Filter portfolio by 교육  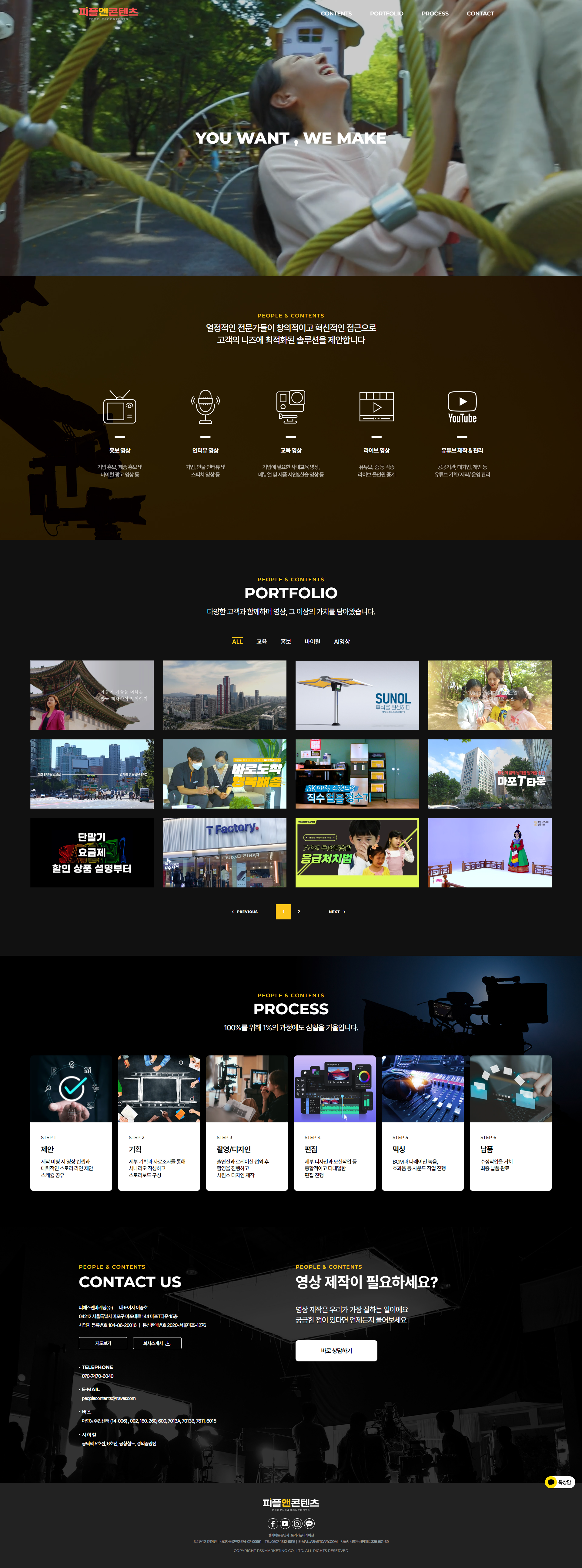262,642
